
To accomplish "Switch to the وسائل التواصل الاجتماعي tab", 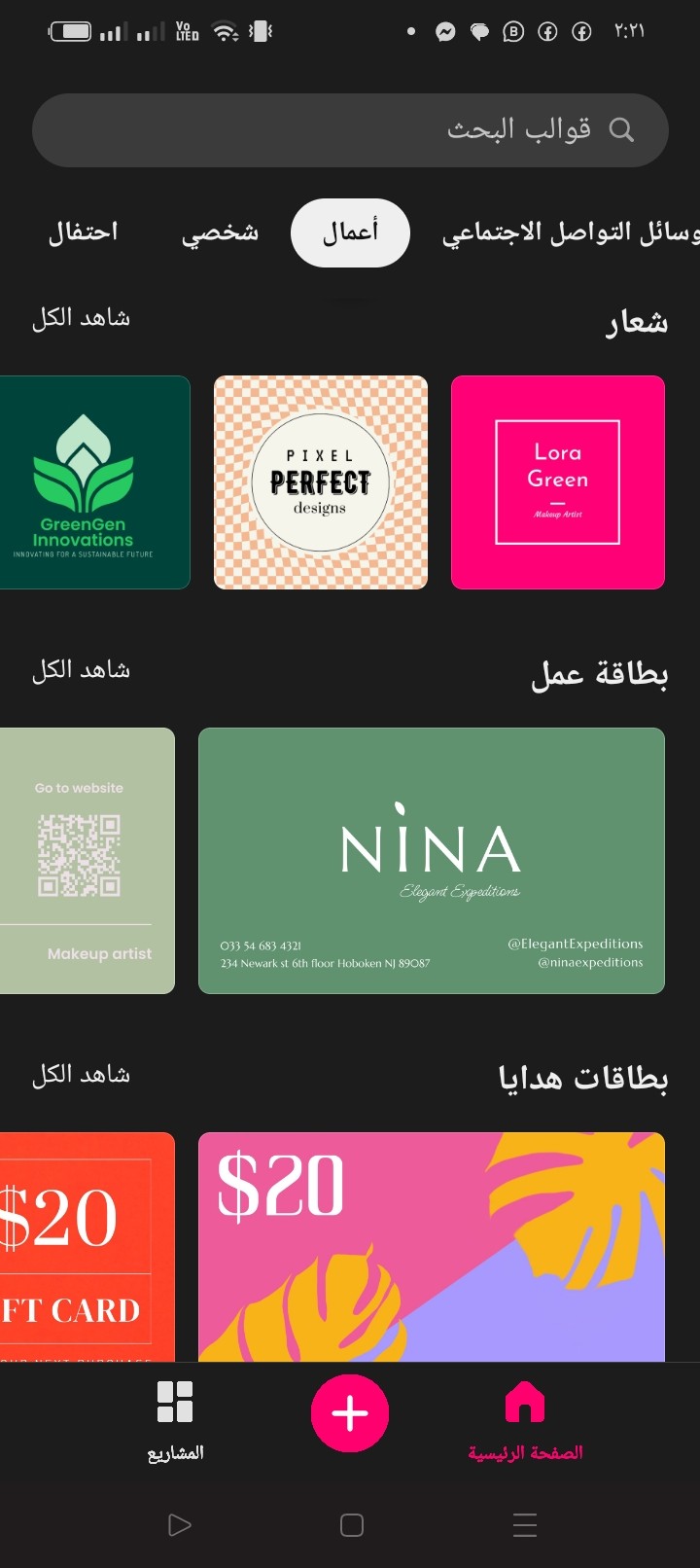I will [x=570, y=232].
